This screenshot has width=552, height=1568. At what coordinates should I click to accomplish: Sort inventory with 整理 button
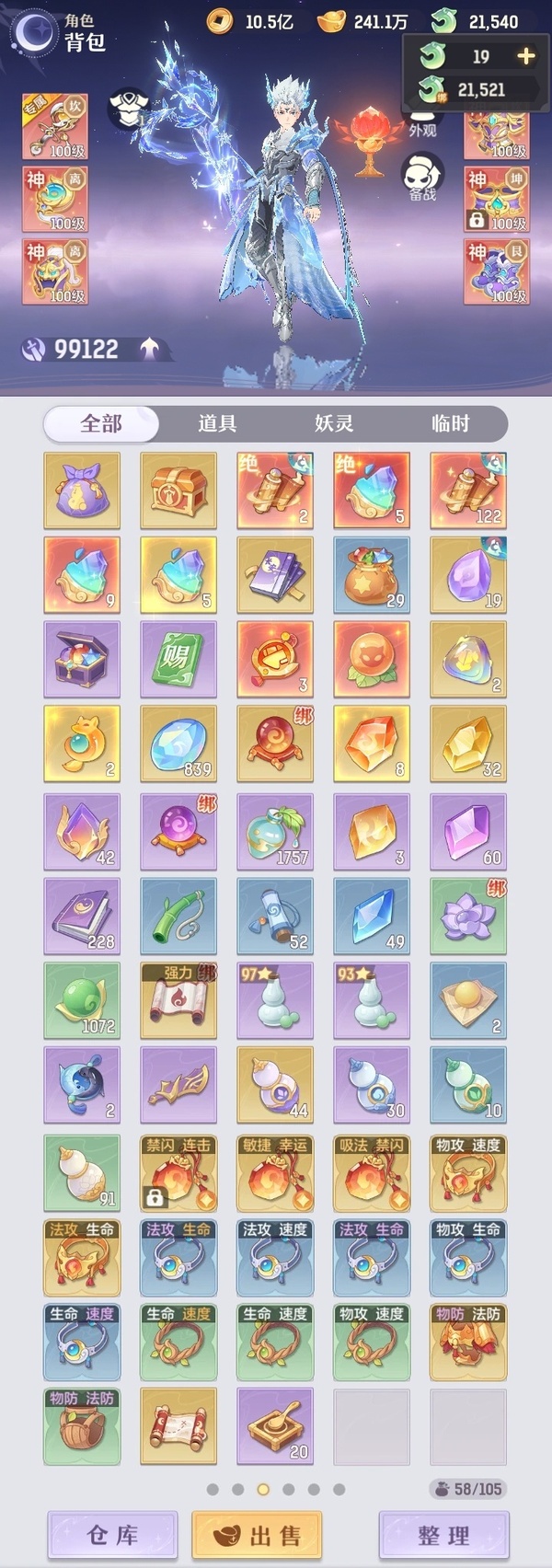[443, 1535]
